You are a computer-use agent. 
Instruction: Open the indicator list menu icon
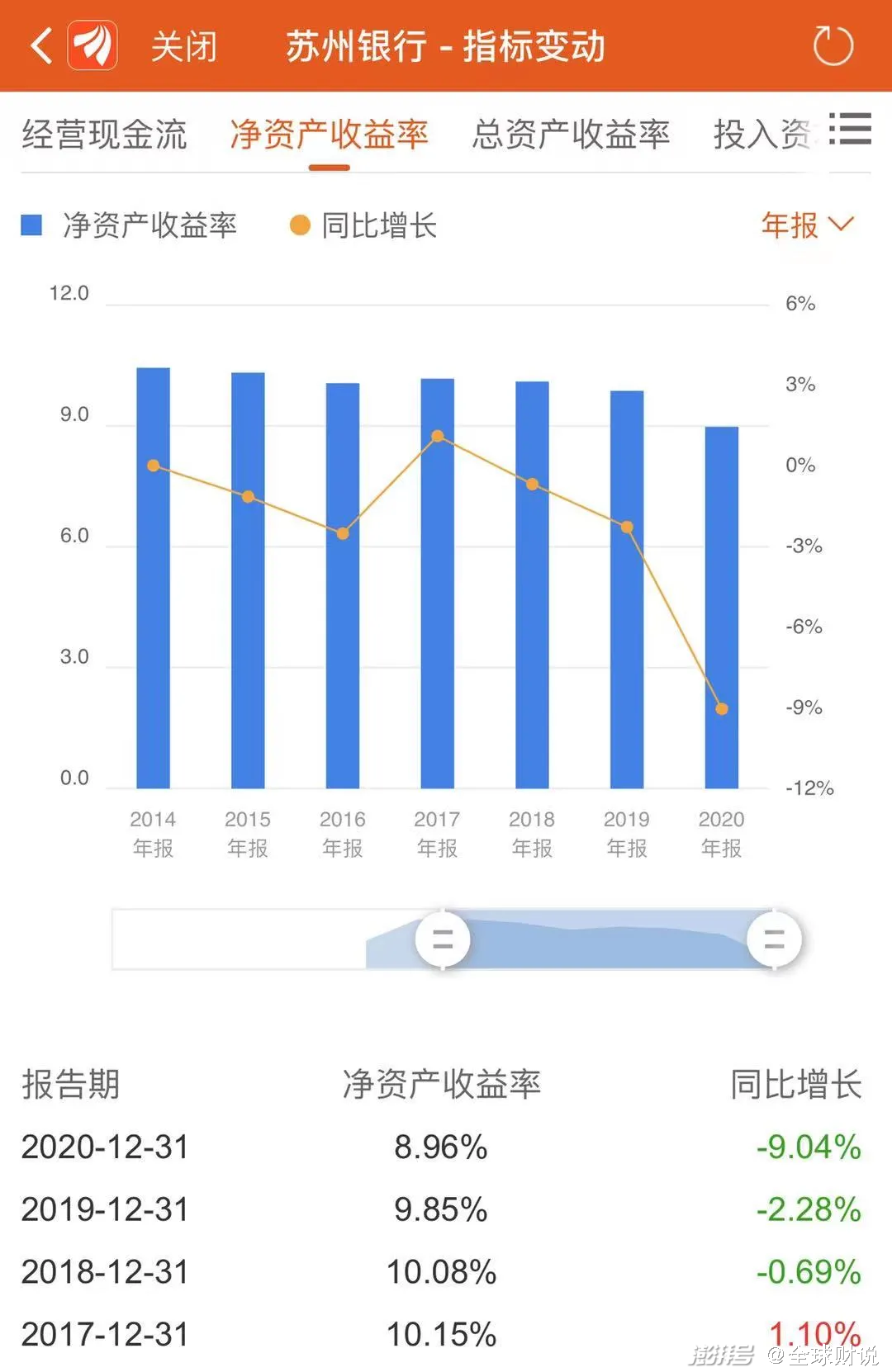pyautogui.click(x=851, y=129)
